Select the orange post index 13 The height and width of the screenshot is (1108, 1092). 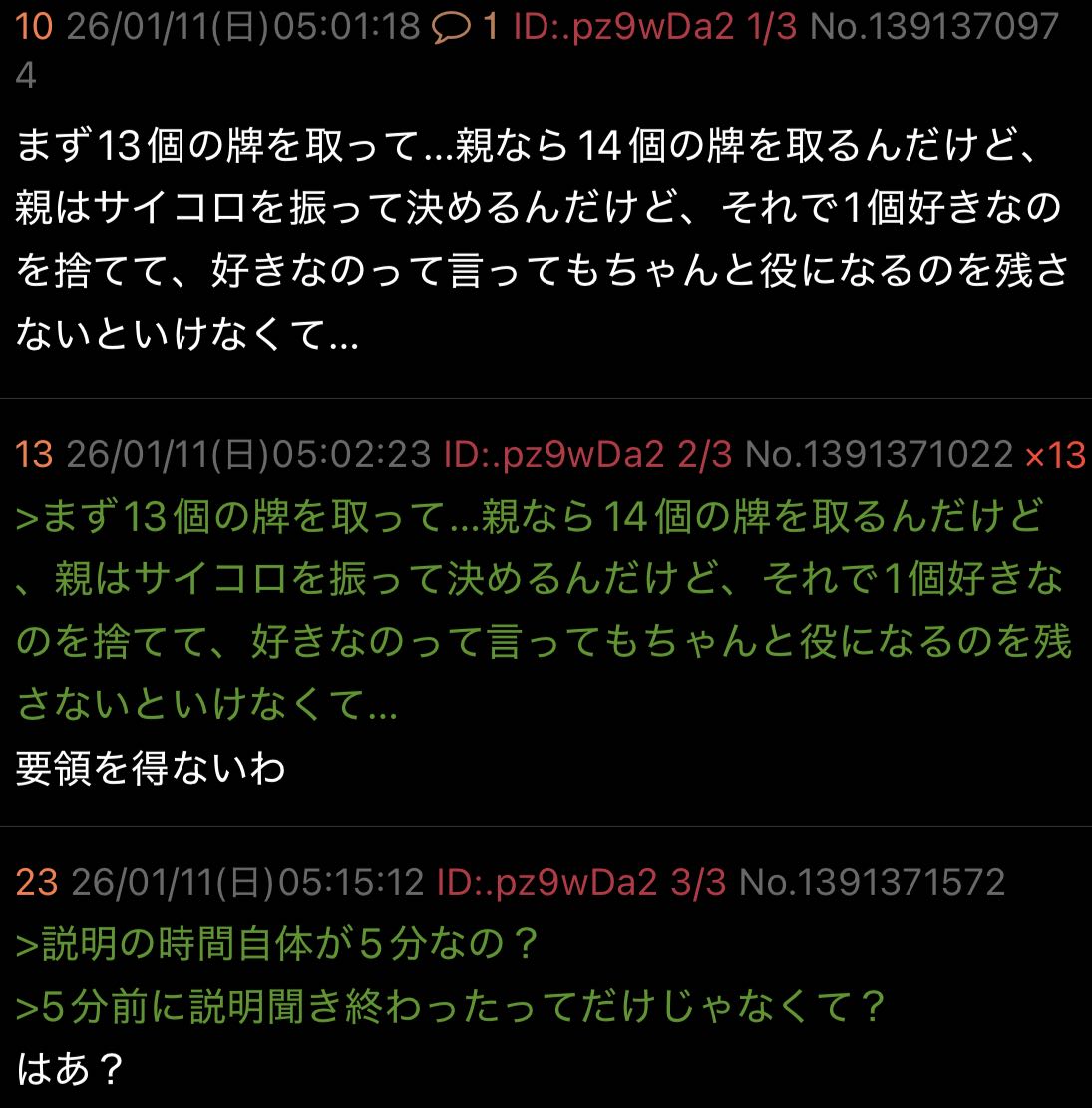pyautogui.click(x=34, y=455)
